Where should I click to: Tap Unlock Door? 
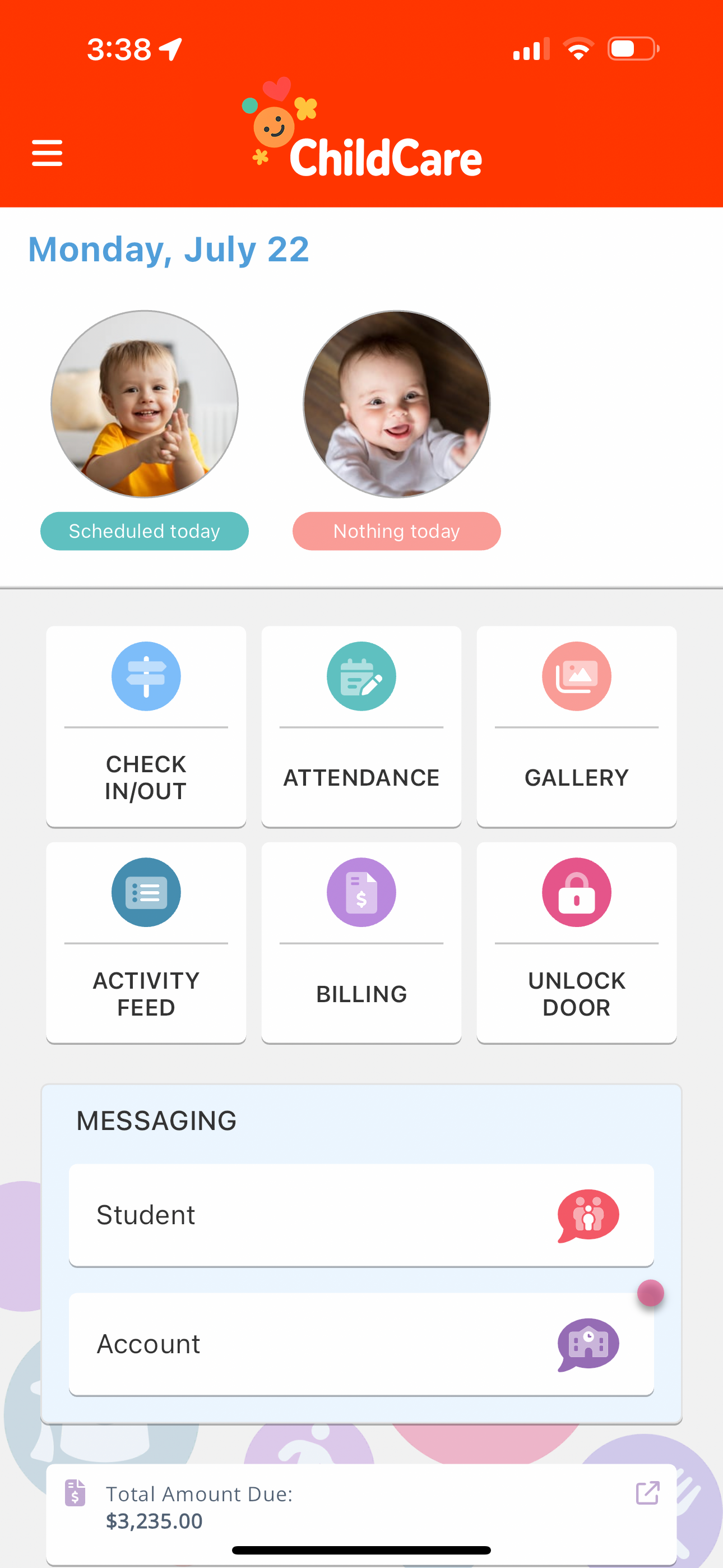point(576,942)
